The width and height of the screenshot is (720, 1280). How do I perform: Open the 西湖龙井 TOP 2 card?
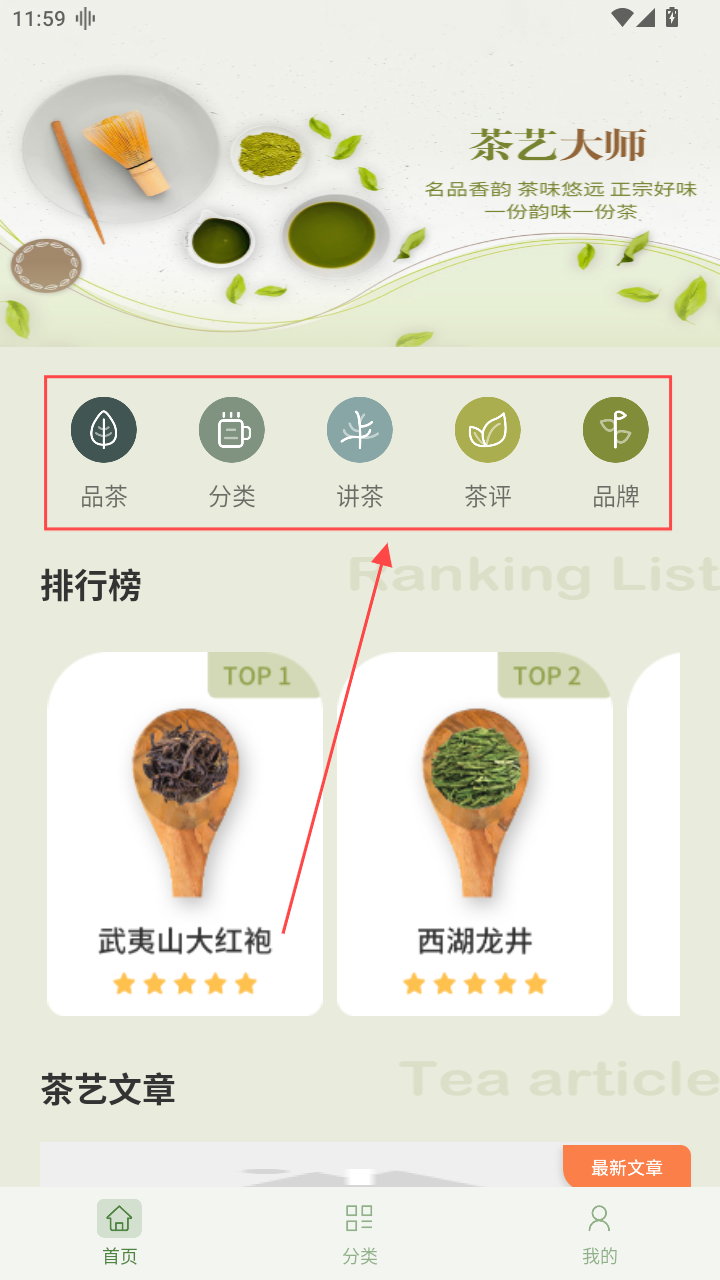tap(475, 834)
